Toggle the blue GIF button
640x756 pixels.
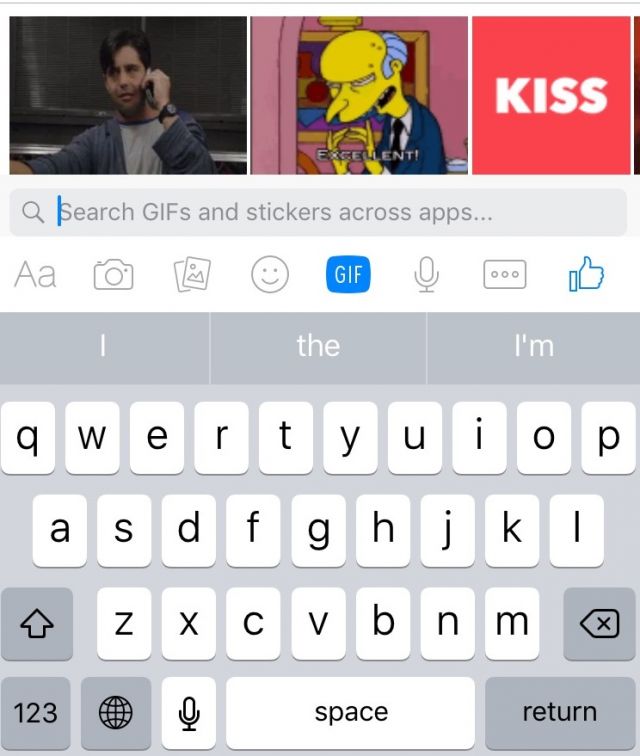(x=348, y=274)
